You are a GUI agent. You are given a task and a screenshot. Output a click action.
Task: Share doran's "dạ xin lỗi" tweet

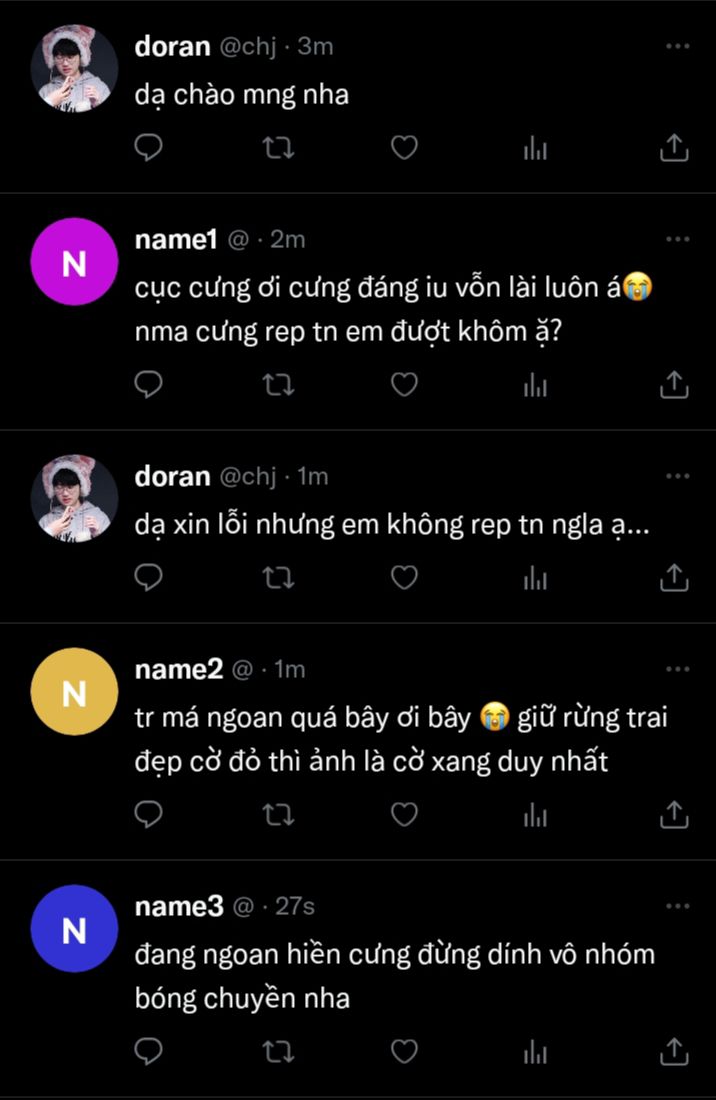[x=675, y=577]
